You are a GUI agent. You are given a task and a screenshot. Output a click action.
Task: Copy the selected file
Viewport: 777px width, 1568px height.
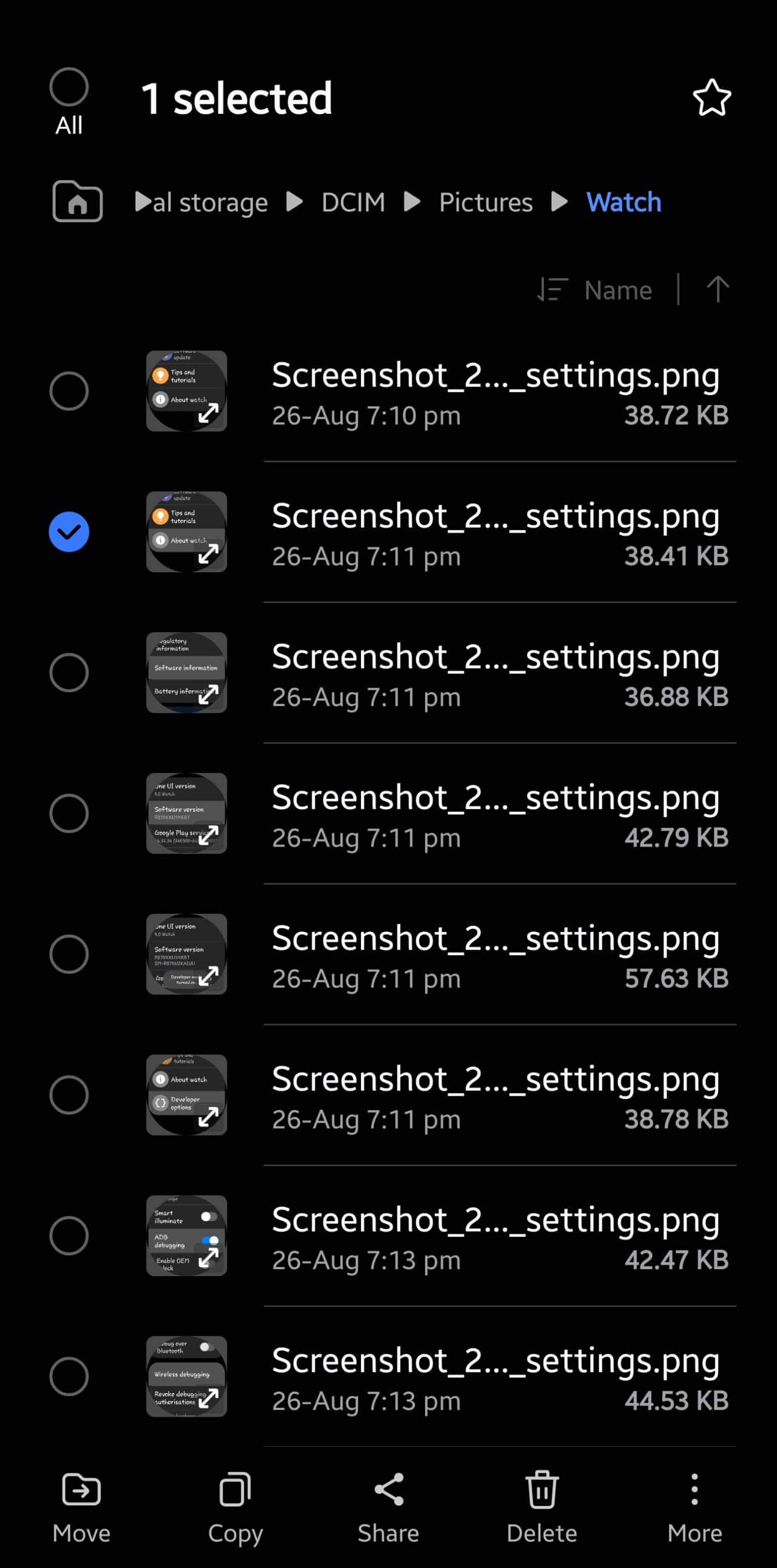pyautogui.click(x=235, y=1507)
